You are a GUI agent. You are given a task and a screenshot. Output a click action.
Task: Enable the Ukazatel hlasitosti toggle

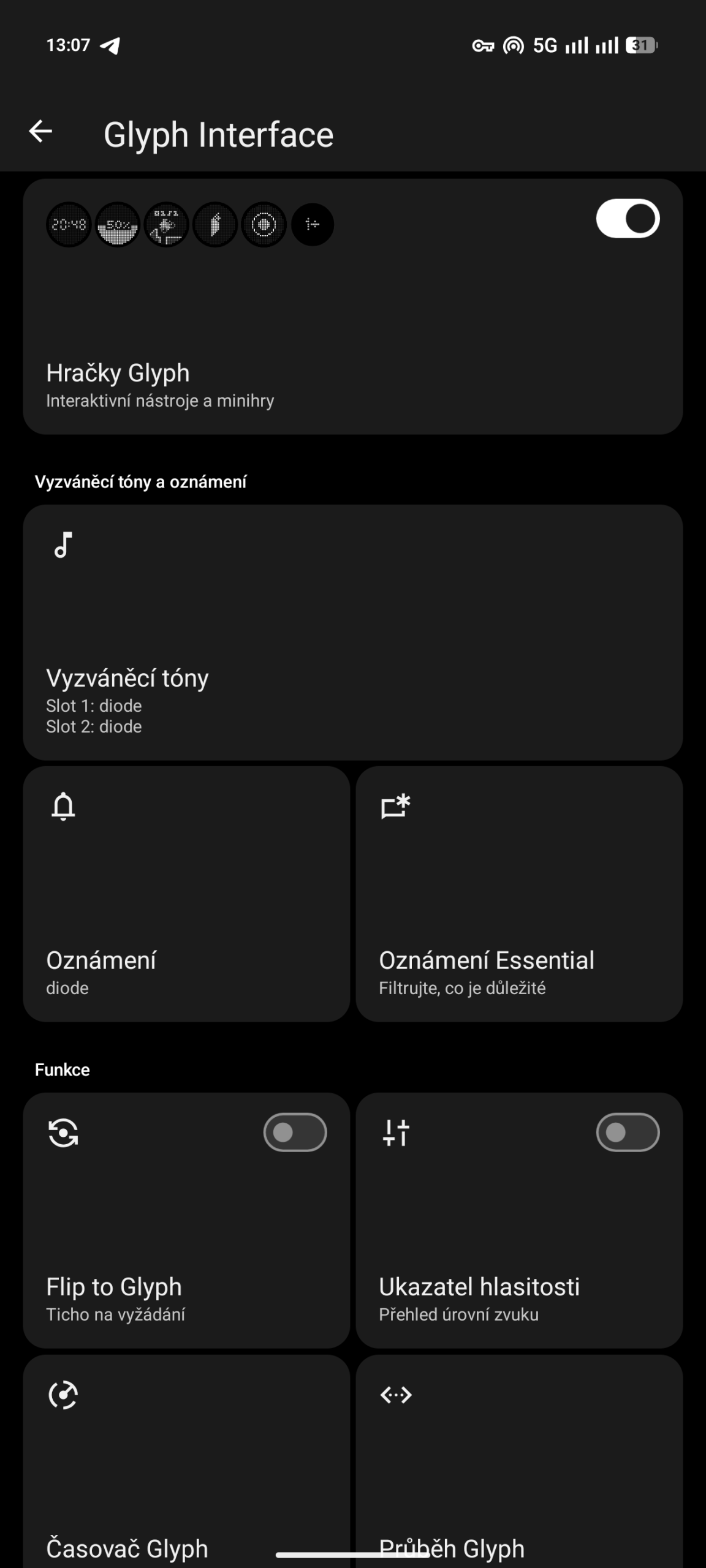[627, 1133]
